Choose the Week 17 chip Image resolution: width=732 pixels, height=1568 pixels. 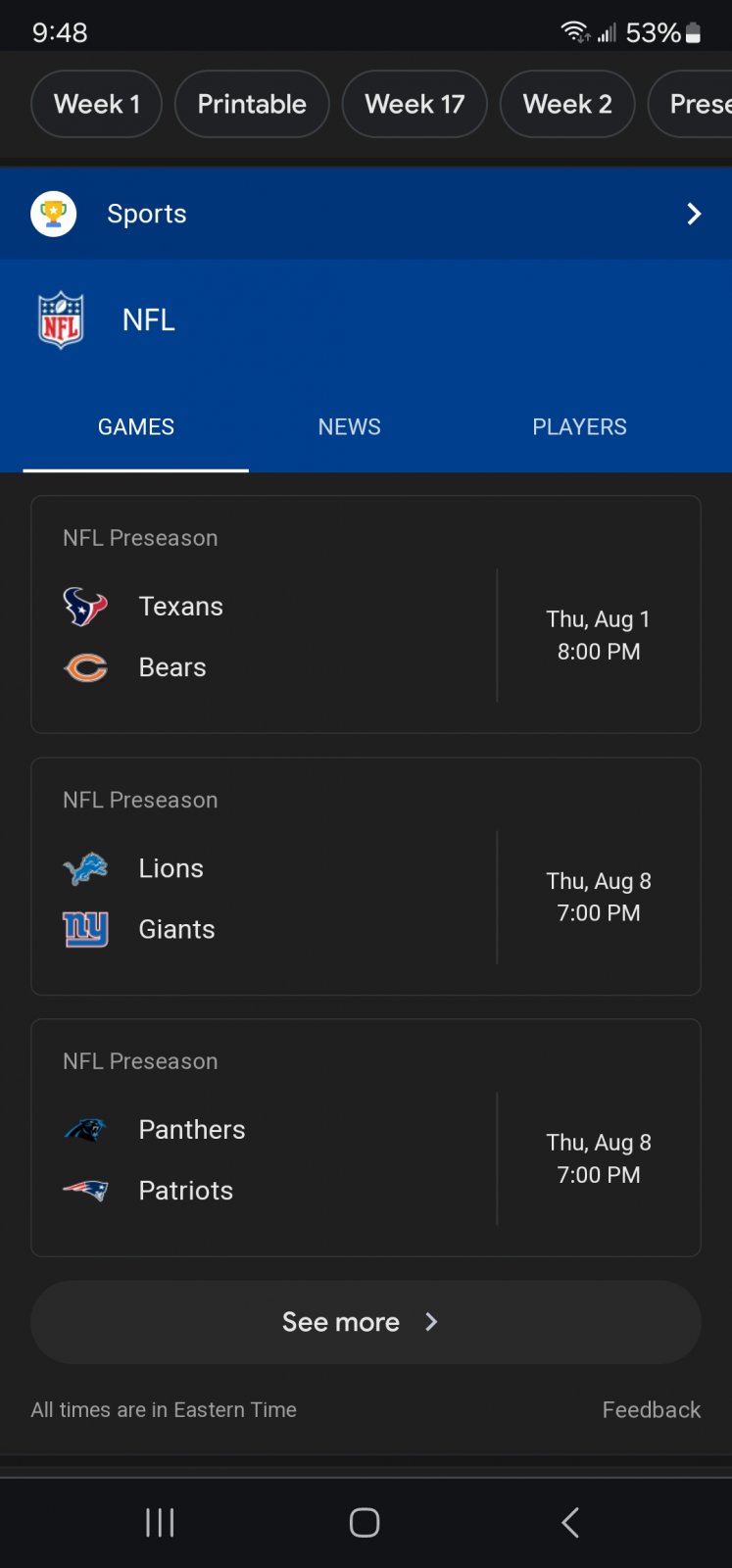415,104
